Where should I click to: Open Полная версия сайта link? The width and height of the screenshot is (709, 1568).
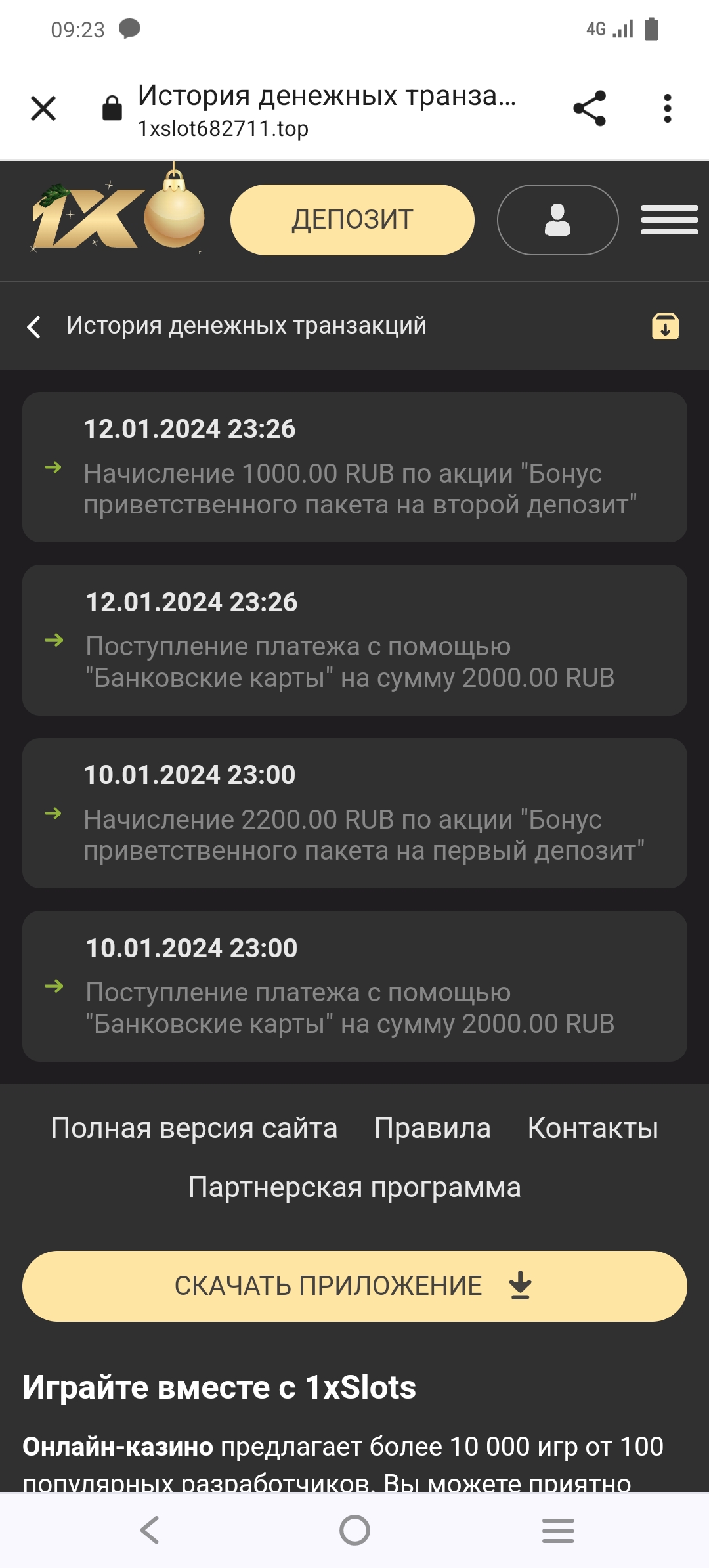pos(194,1128)
